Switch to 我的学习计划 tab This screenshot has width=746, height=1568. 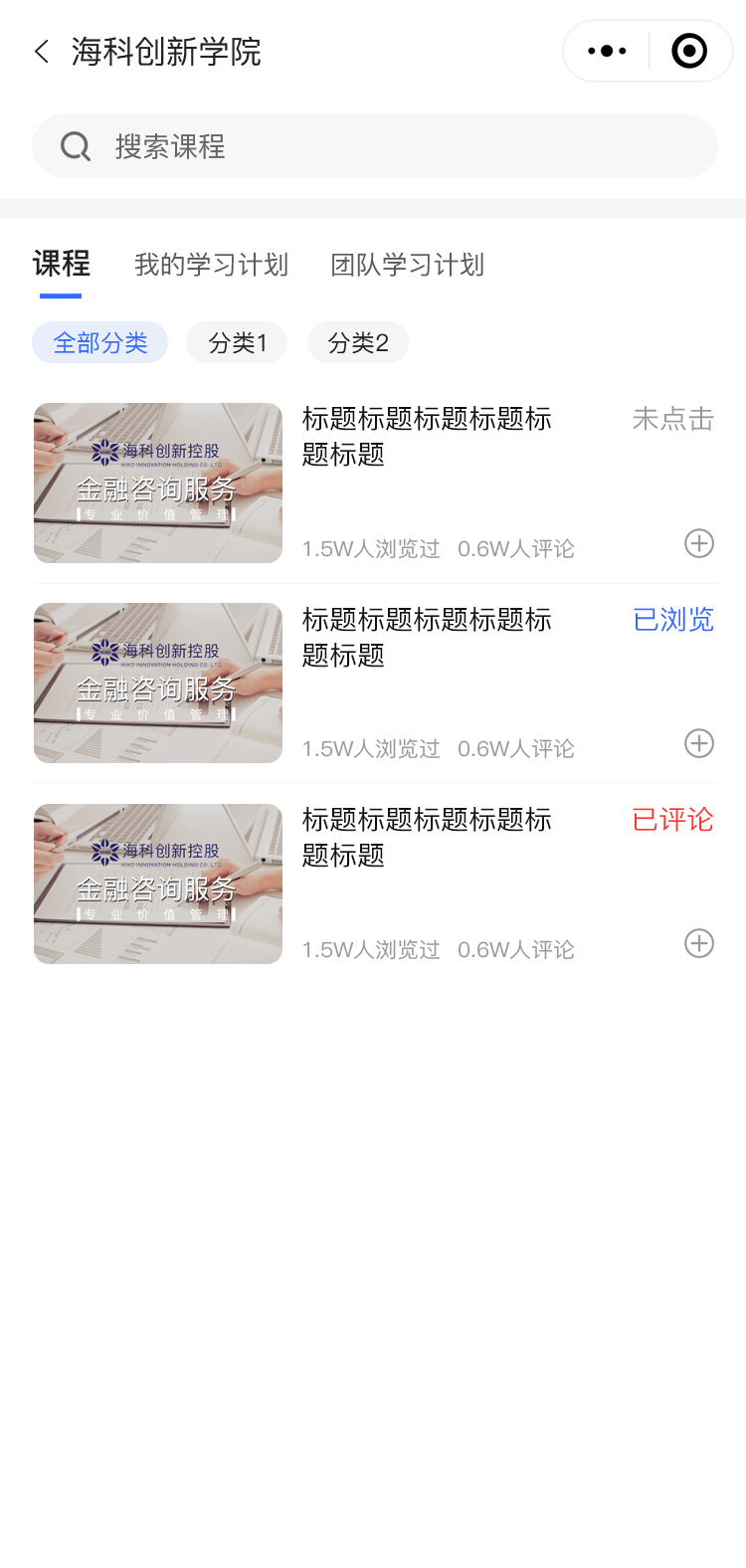coord(211,265)
